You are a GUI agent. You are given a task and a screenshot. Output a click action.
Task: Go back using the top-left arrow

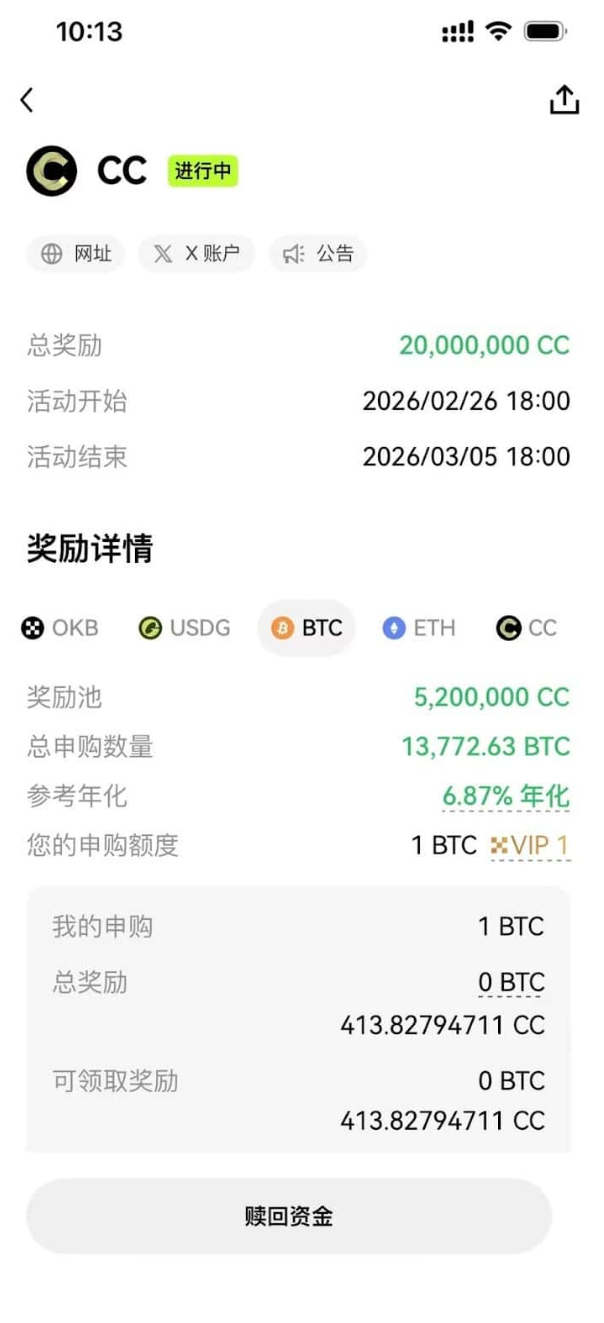(x=27, y=100)
